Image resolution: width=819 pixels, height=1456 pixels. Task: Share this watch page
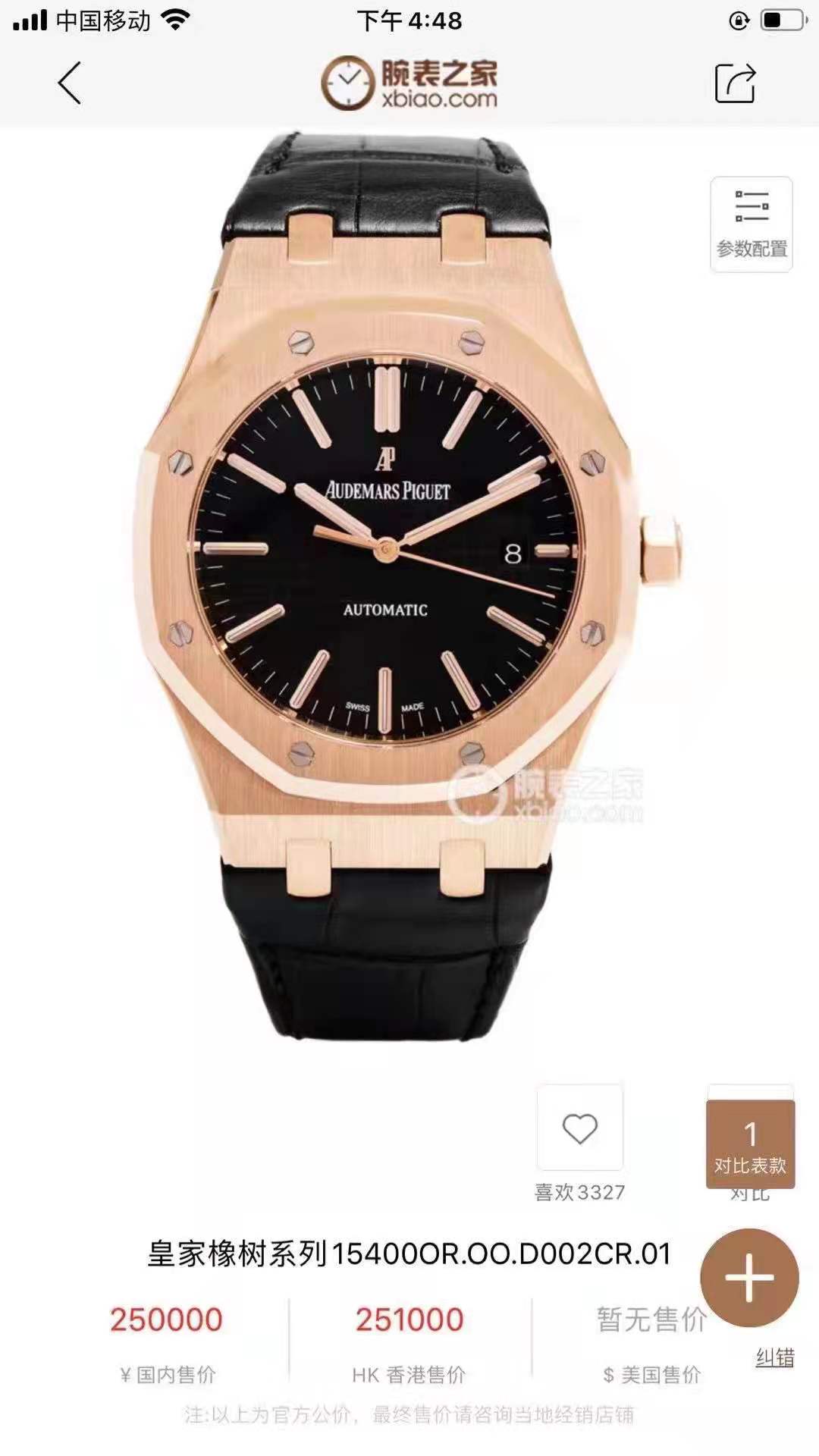click(735, 83)
